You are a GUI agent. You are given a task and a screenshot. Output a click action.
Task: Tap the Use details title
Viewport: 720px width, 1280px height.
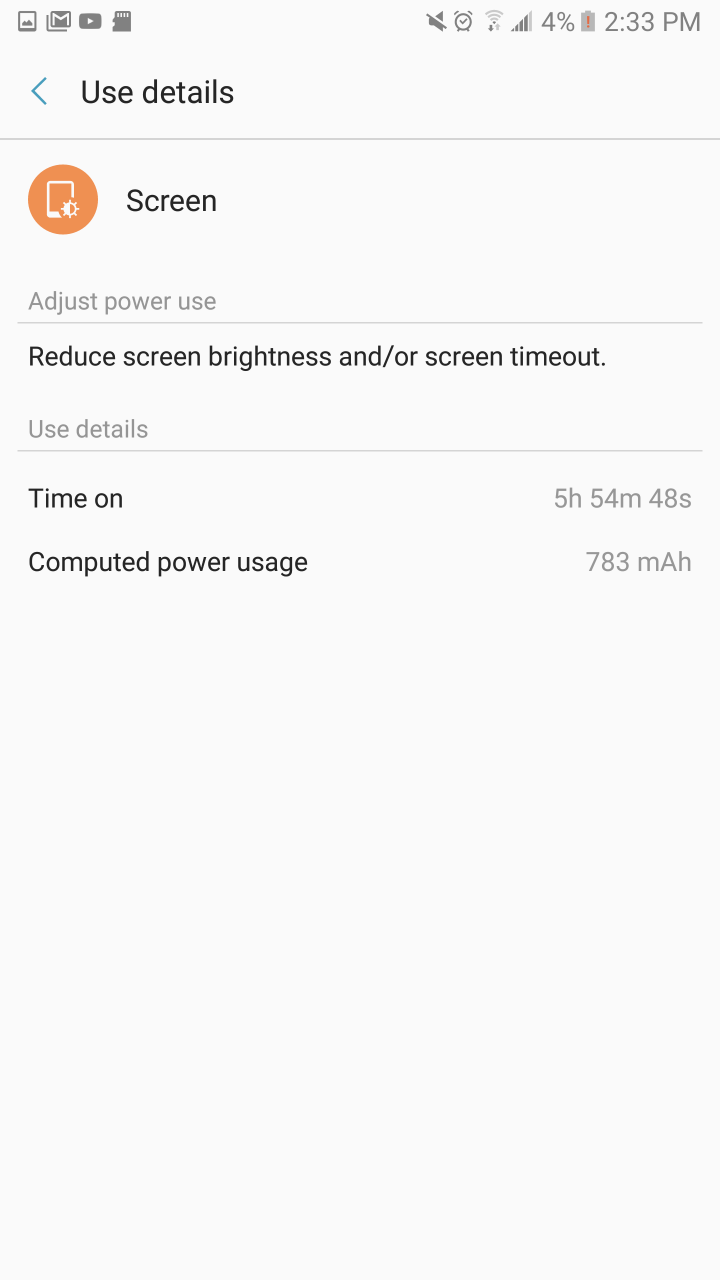coord(157,91)
